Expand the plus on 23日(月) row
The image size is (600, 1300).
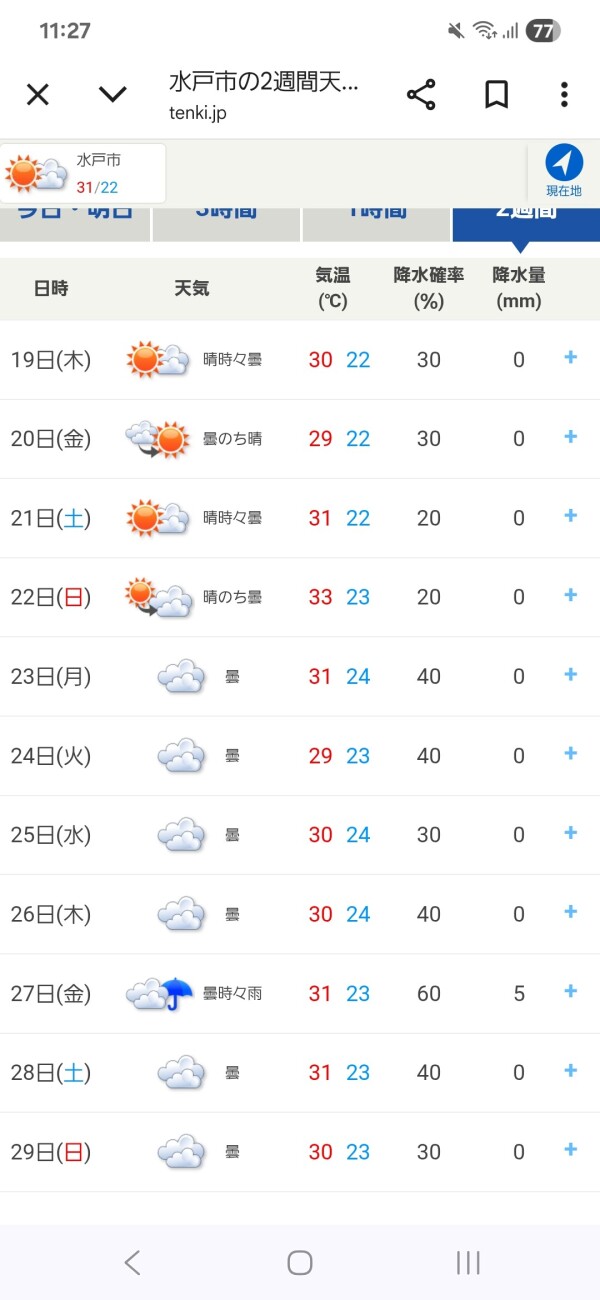(570, 674)
